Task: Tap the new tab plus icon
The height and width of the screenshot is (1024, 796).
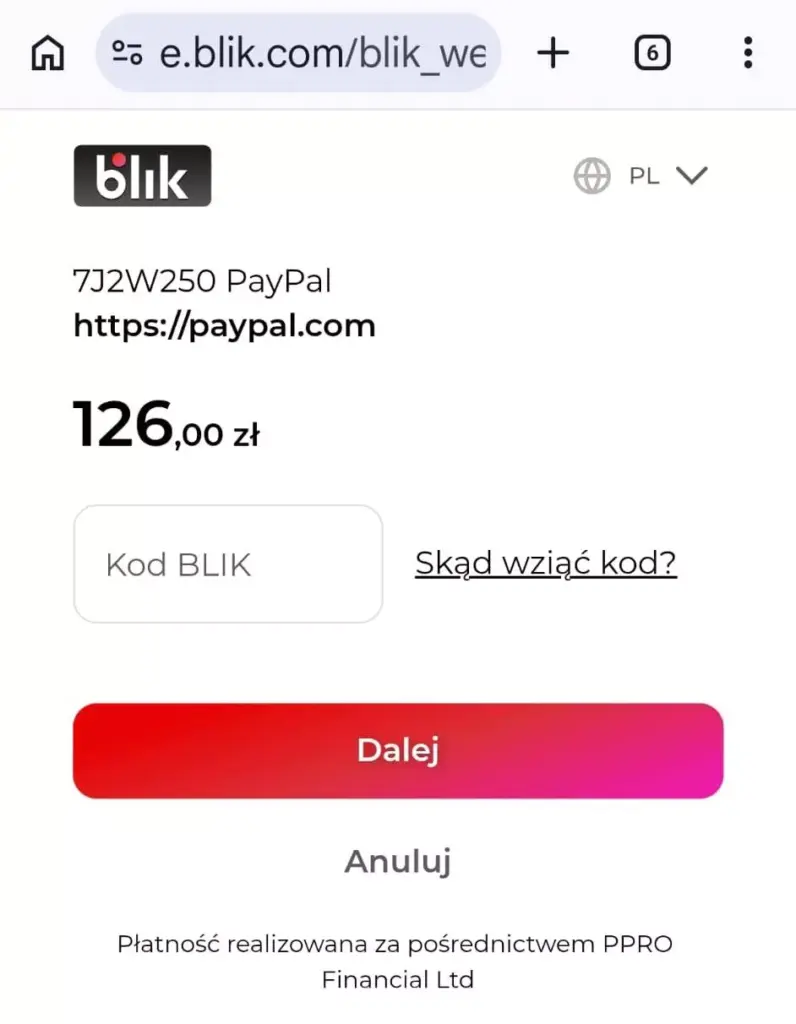Action: (x=553, y=53)
